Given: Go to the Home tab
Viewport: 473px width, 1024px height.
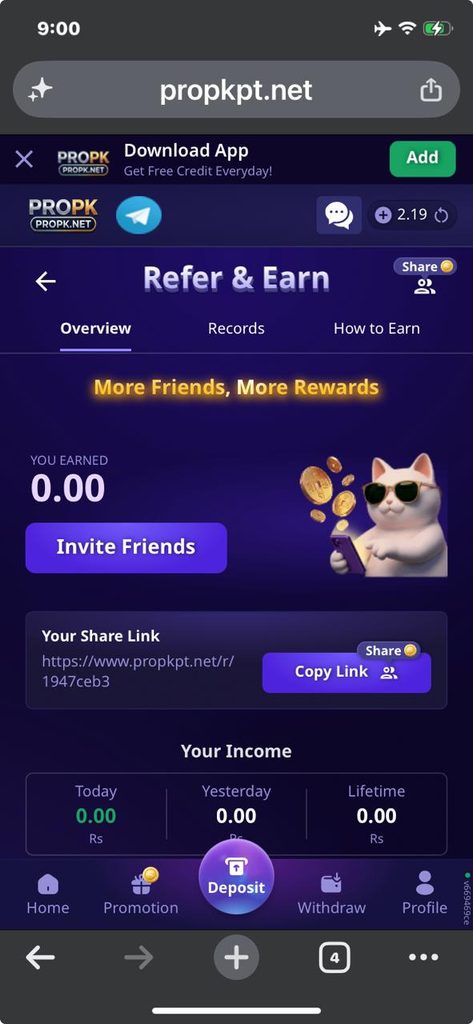Looking at the screenshot, I should (x=48, y=893).
